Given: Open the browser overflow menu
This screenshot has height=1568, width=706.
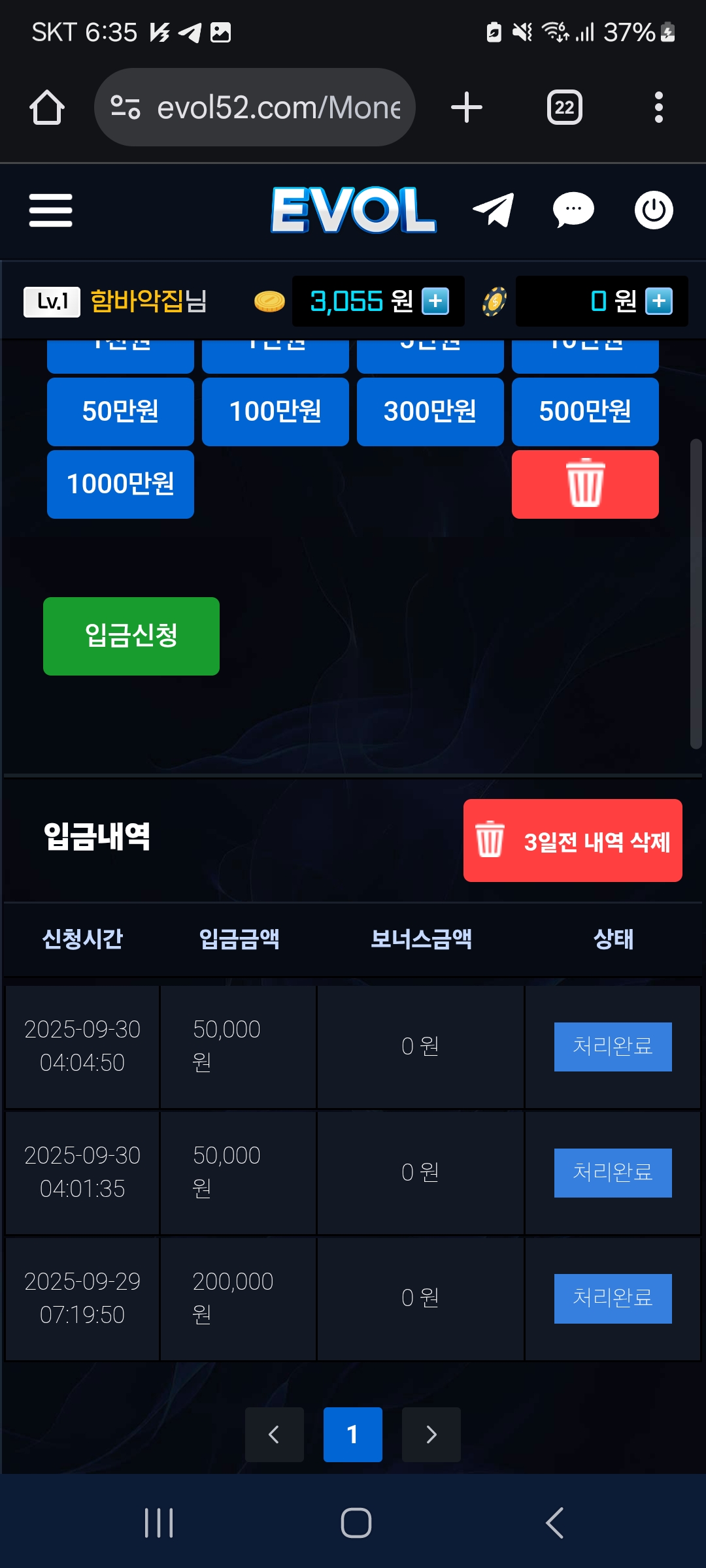Looking at the screenshot, I should pyautogui.click(x=659, y=107).
